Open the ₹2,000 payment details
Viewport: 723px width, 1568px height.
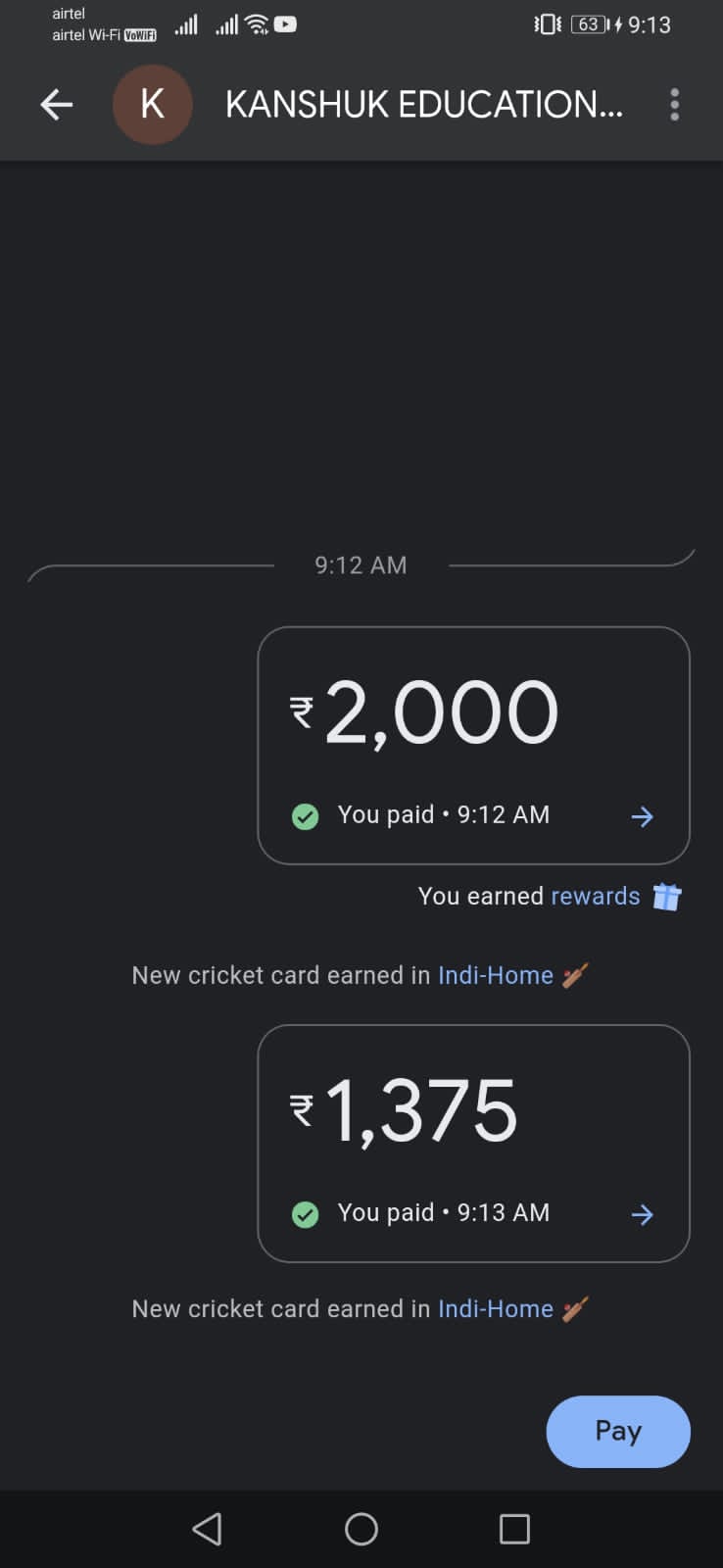pyautogui.click(x=642, y=816)
